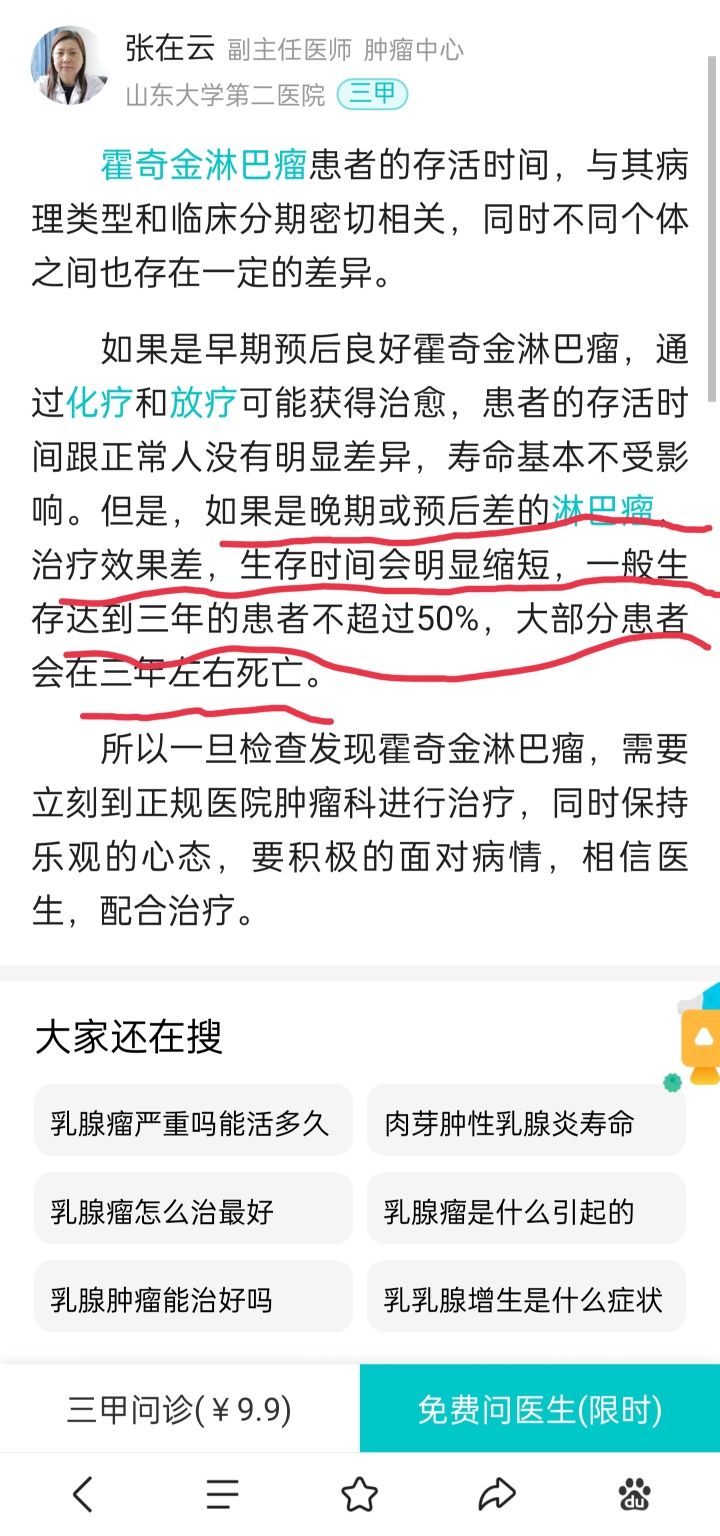Search 乳腺瘤是什么引起的
The height and width of the screenshot is (1536, 720).
click(x=526, y=1212)
